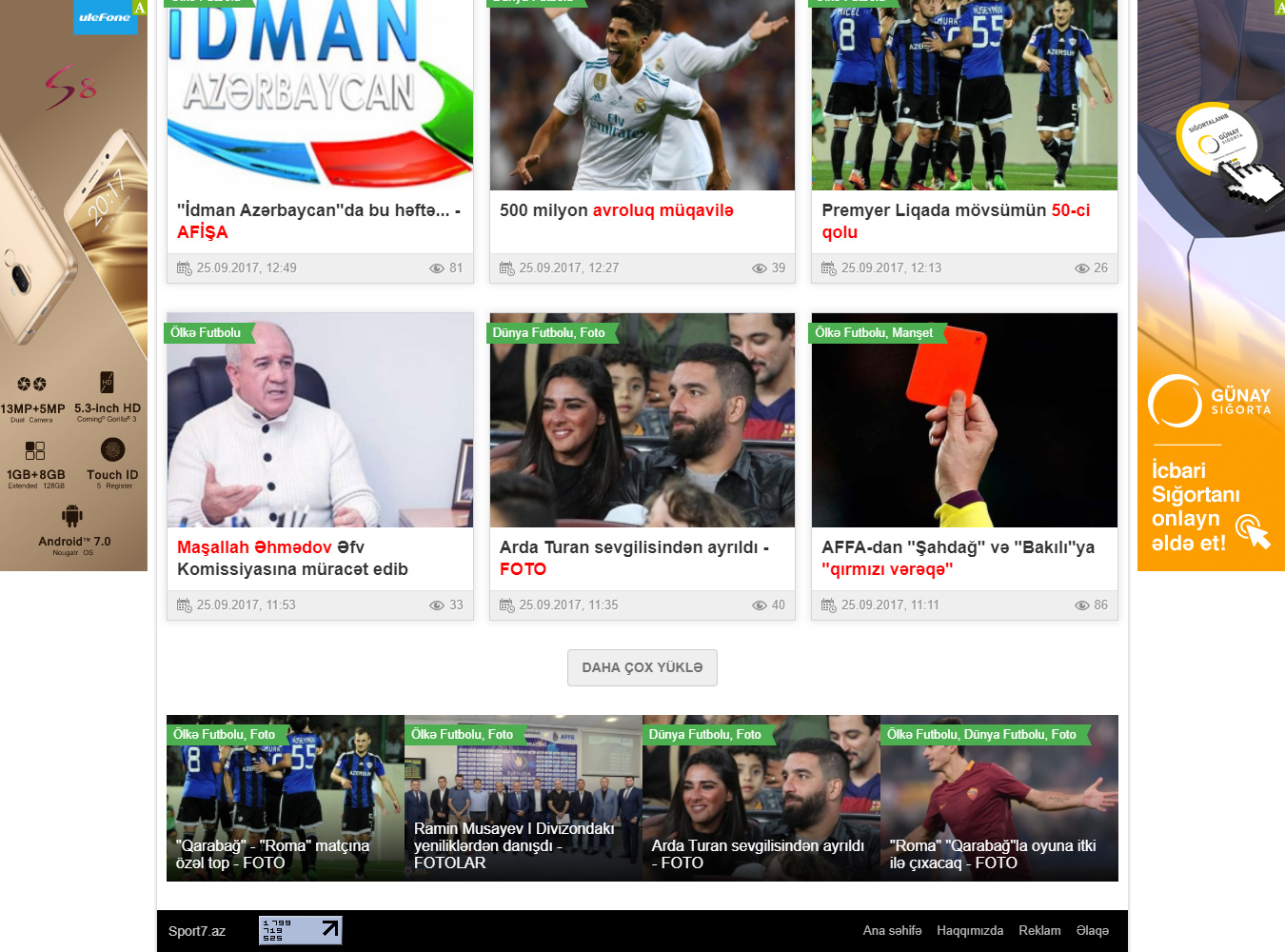Open Maşallah Əhmədov Əfv Komissiyası article
Image resolution: width=1285 pixels, height=952 pixels.
[291, 558]
